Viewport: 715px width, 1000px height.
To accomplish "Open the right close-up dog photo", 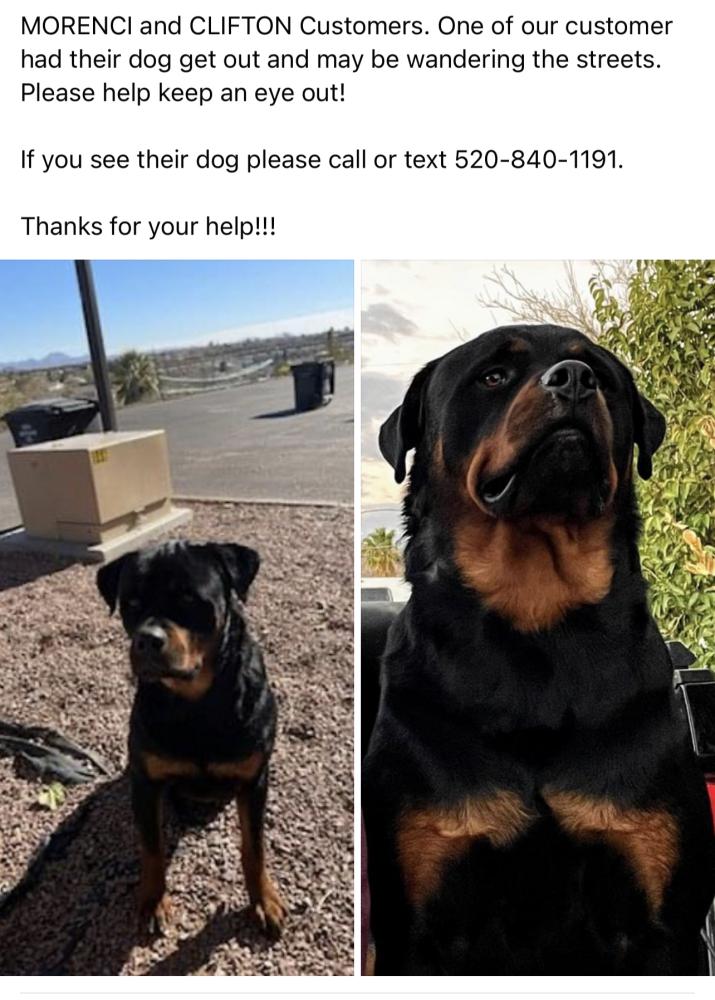I will pyautogui.click(x=538, y=617).
